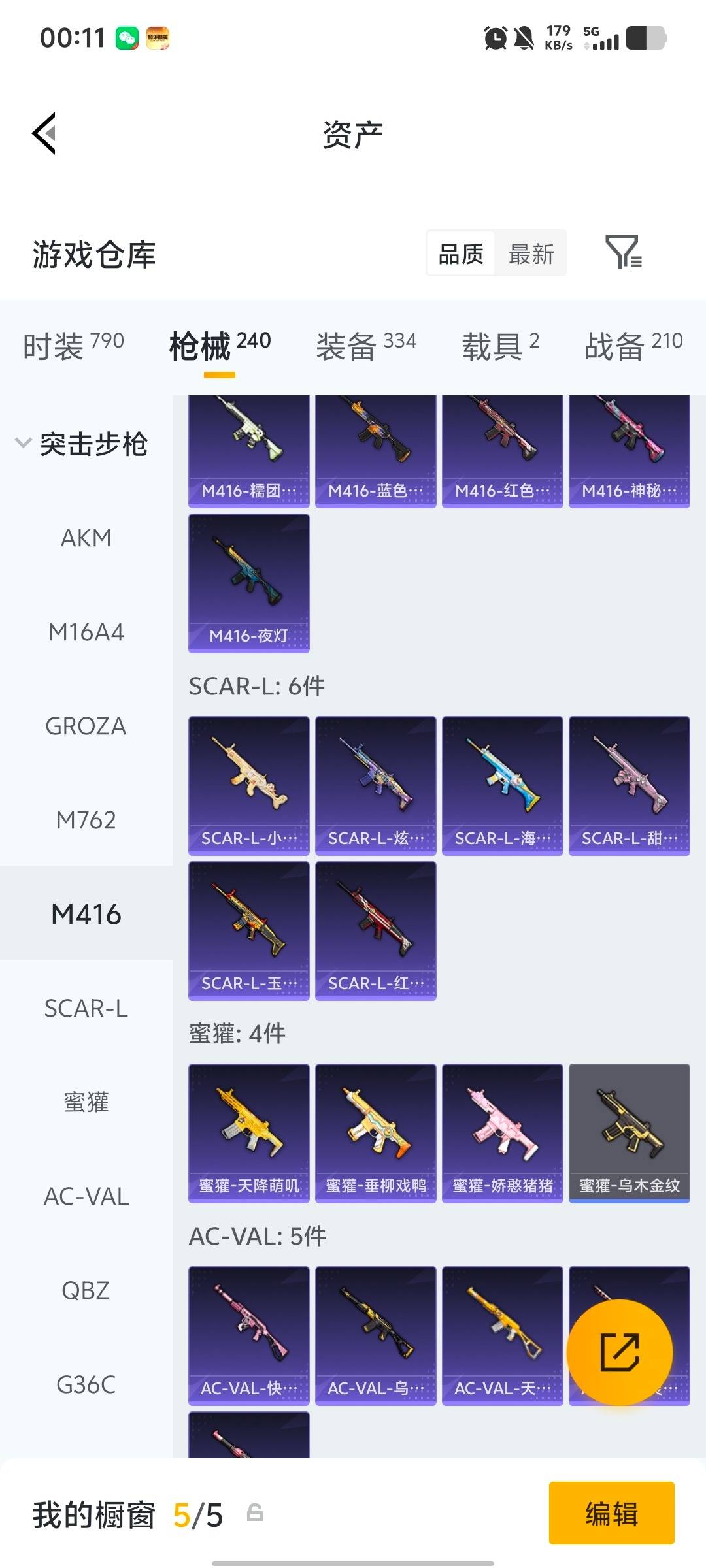Select the M416 category in sidebar
Image resolution: width=706 pixels, height=1568 pixels.
click(87, 914)
